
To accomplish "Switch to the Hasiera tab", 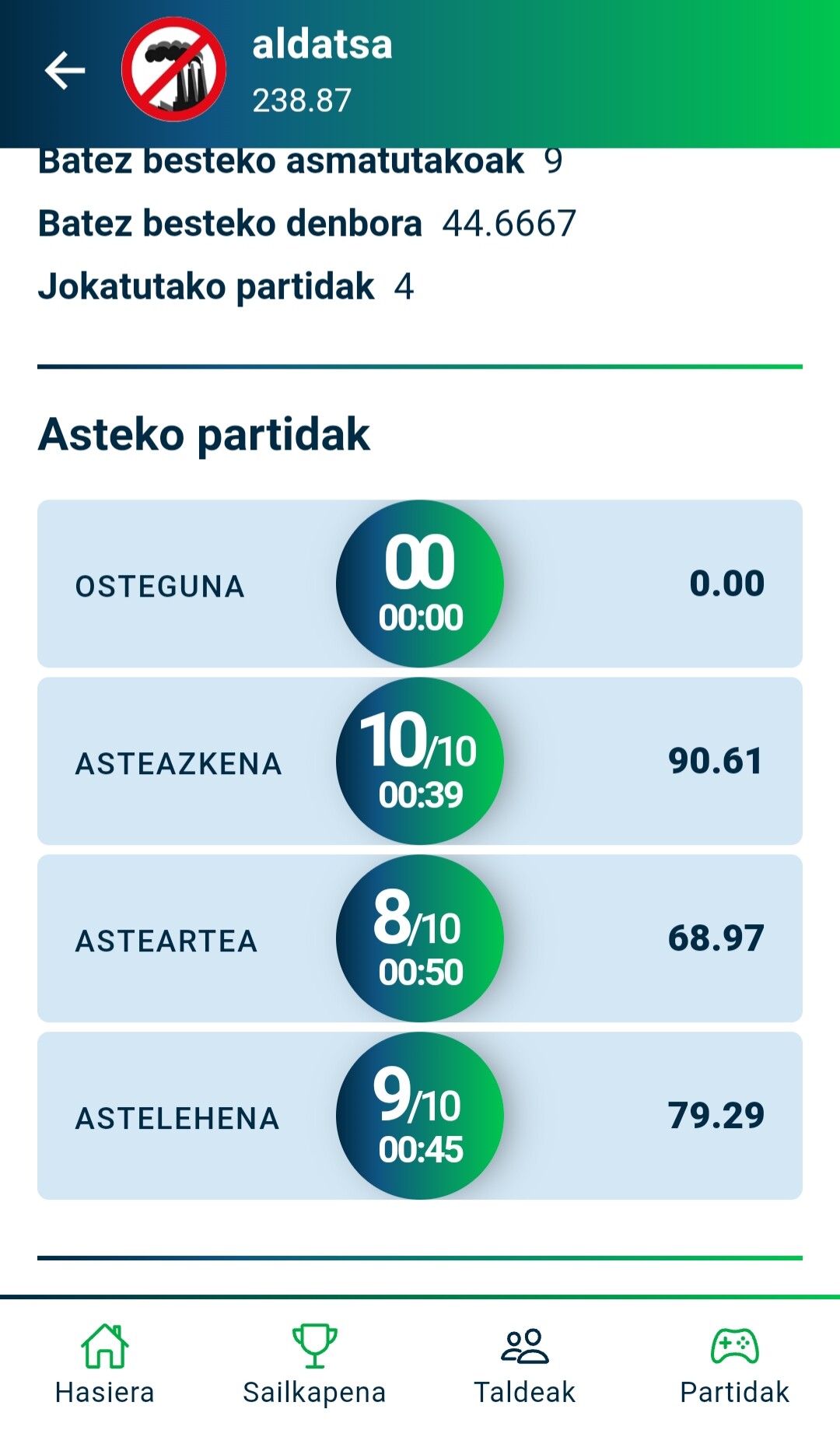I will [x=105, y=1365].
